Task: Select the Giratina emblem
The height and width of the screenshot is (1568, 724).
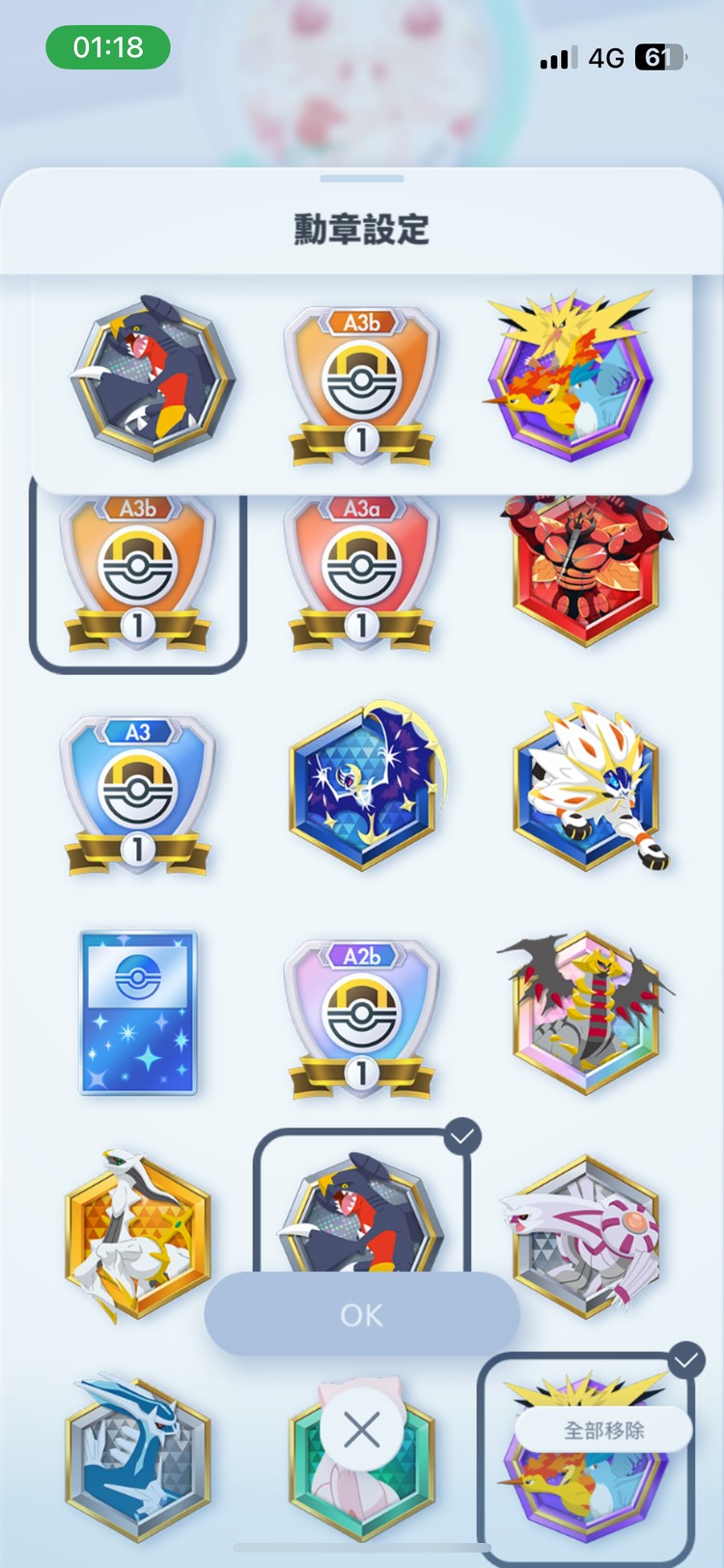Action: click(586, 1012)
